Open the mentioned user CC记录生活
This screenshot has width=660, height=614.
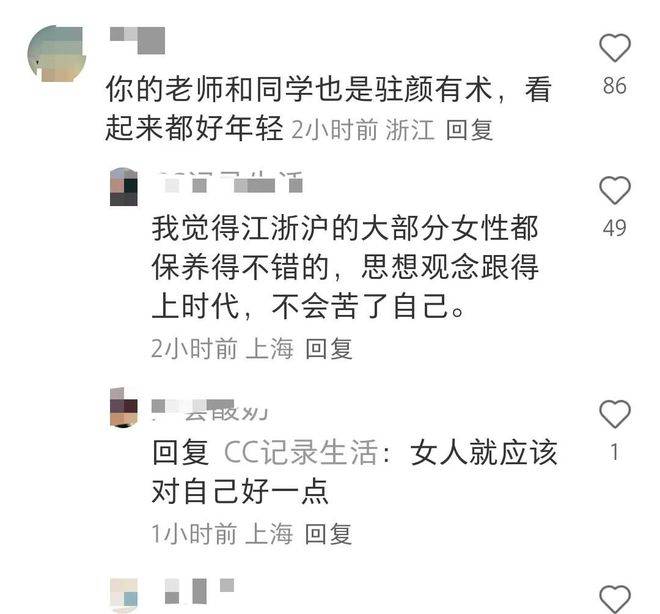(x=299, y=452)
